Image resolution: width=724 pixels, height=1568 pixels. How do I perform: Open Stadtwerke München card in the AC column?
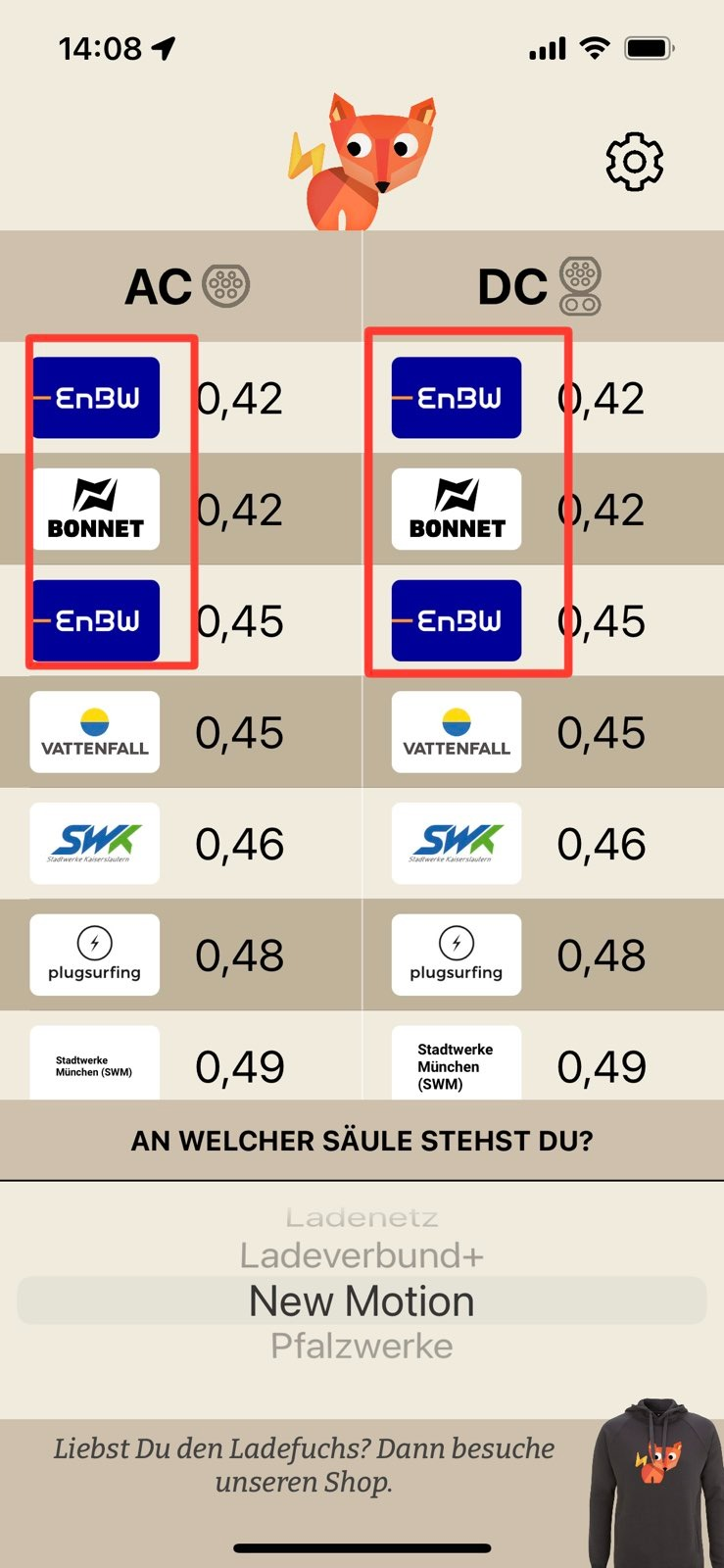[95, 1063]
